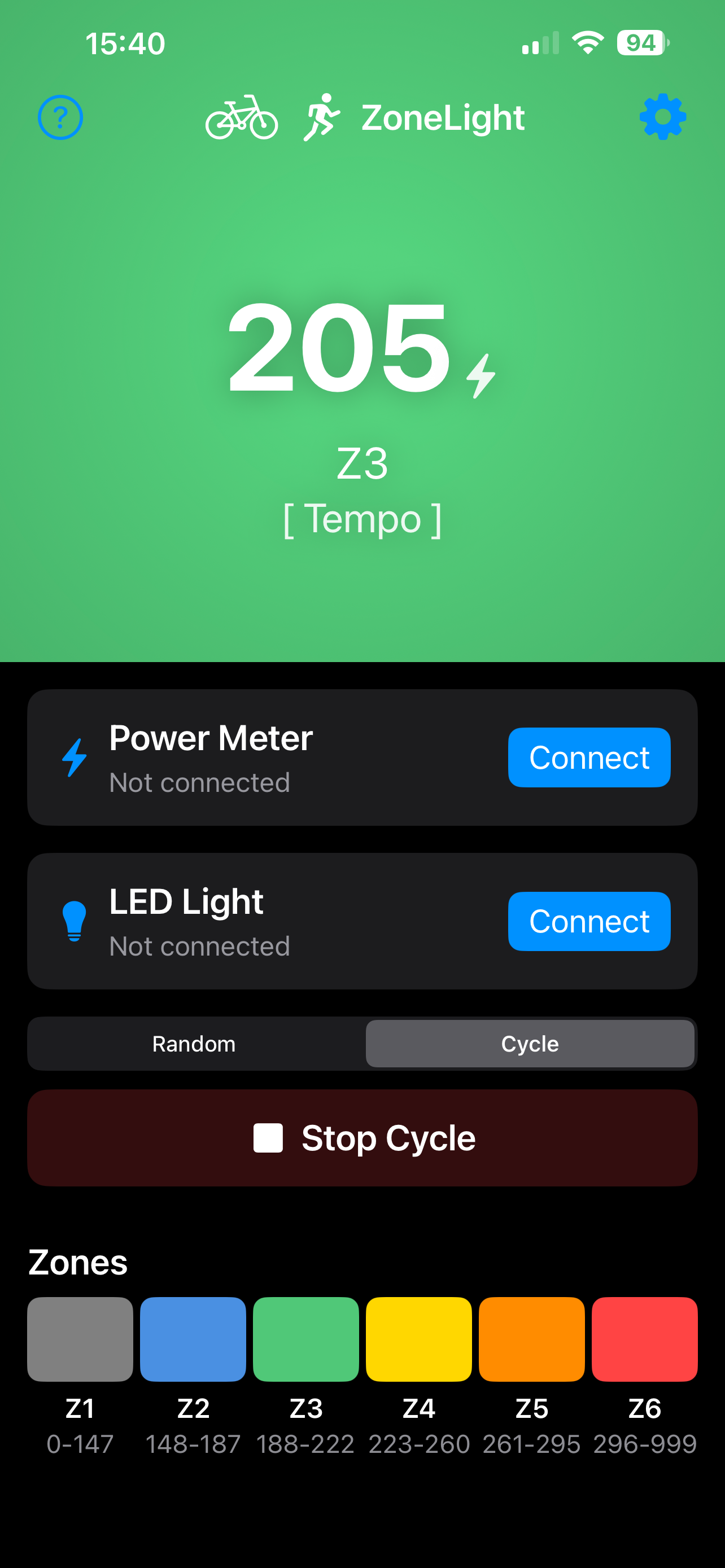Switch the mode toggle to Random
Image resolution: width=725 pixels, height=1568 pixels.
194,1043
